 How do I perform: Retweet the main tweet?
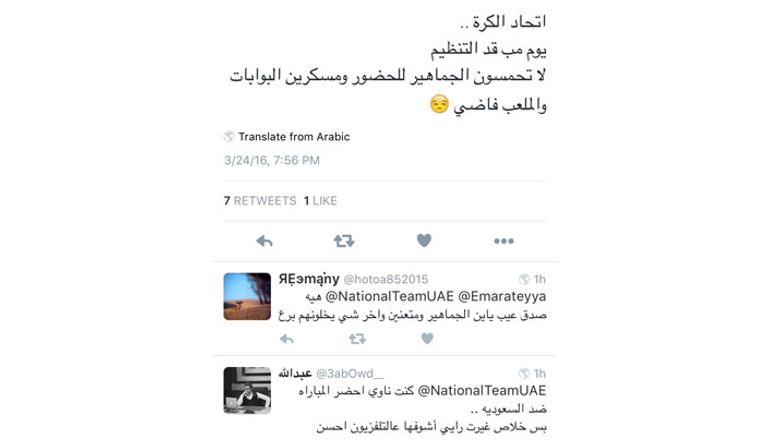(x=343, y=241)
